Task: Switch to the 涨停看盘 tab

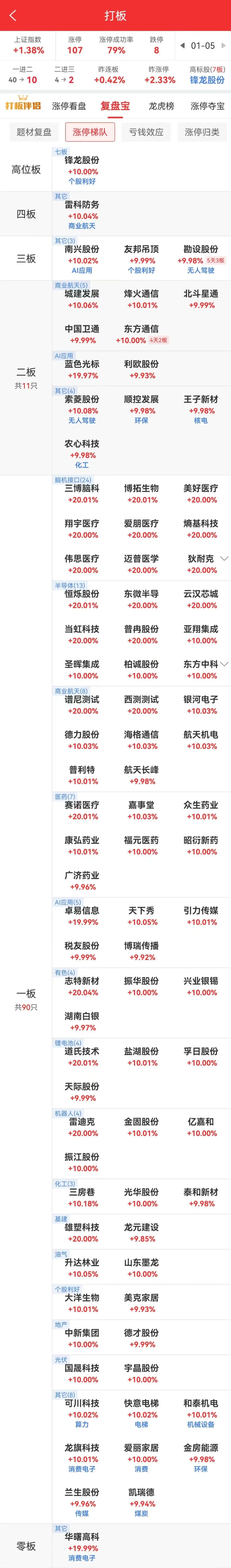Action: 69,106
